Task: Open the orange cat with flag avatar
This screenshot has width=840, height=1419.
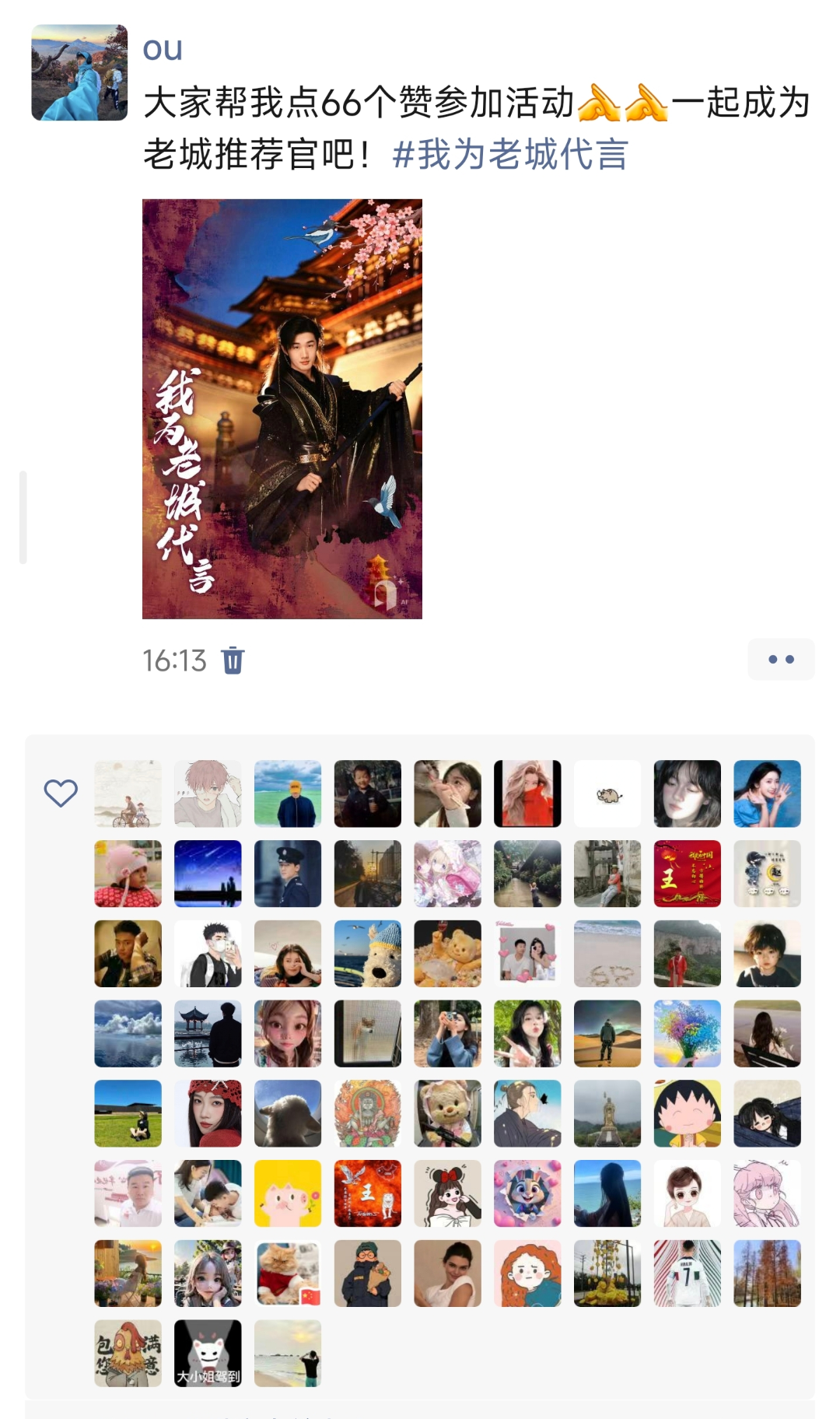Action: pyautogui.click(x=288, y=1274)
